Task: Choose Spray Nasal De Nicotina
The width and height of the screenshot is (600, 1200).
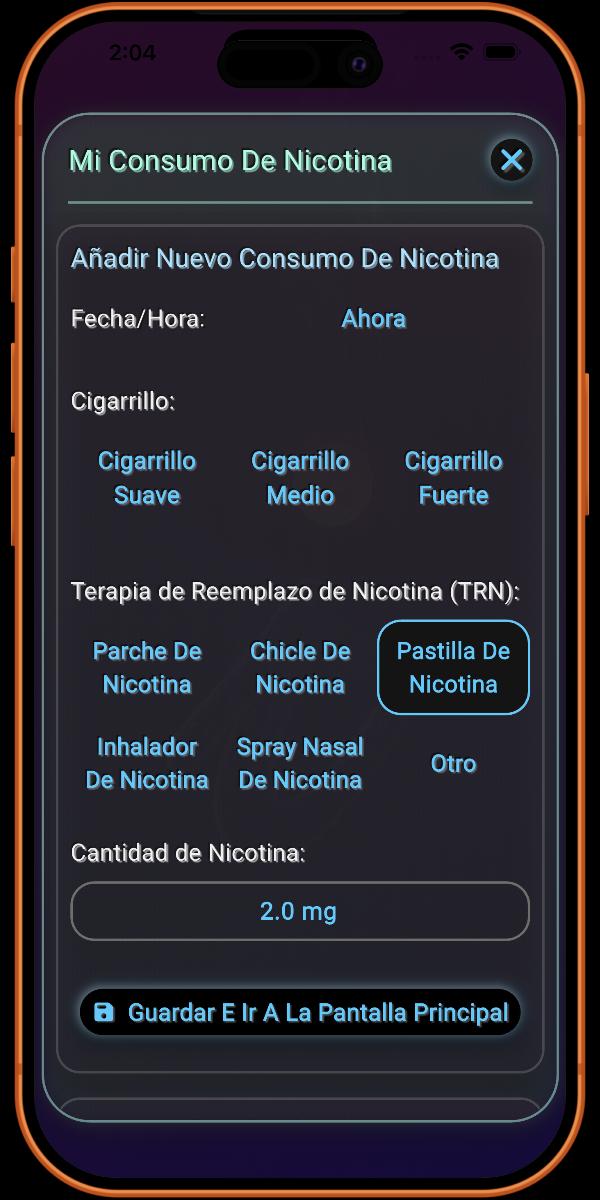Action: point(300,763)
